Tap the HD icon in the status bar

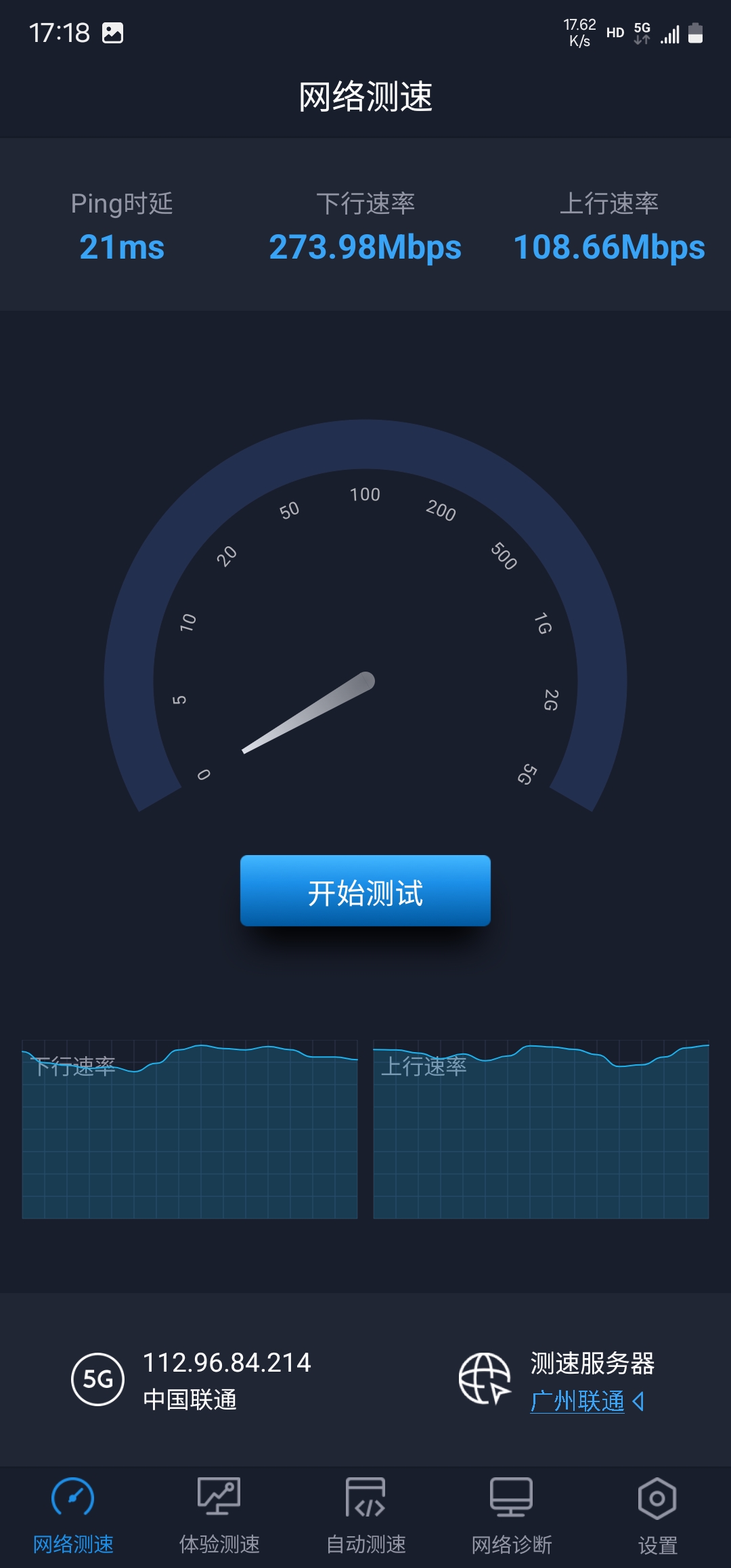point(614,32)
